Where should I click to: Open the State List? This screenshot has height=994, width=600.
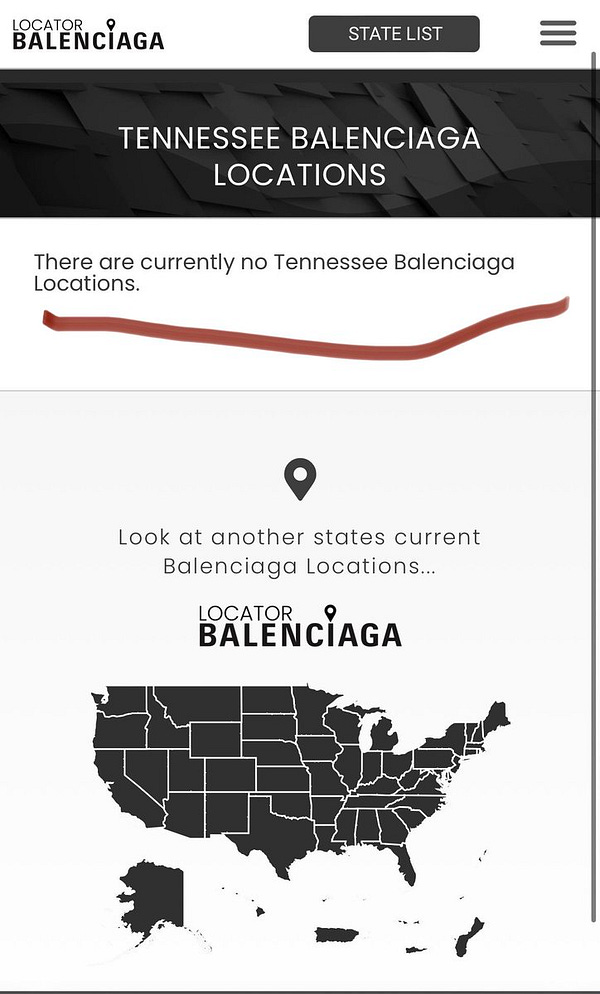(x=394, y=34)
